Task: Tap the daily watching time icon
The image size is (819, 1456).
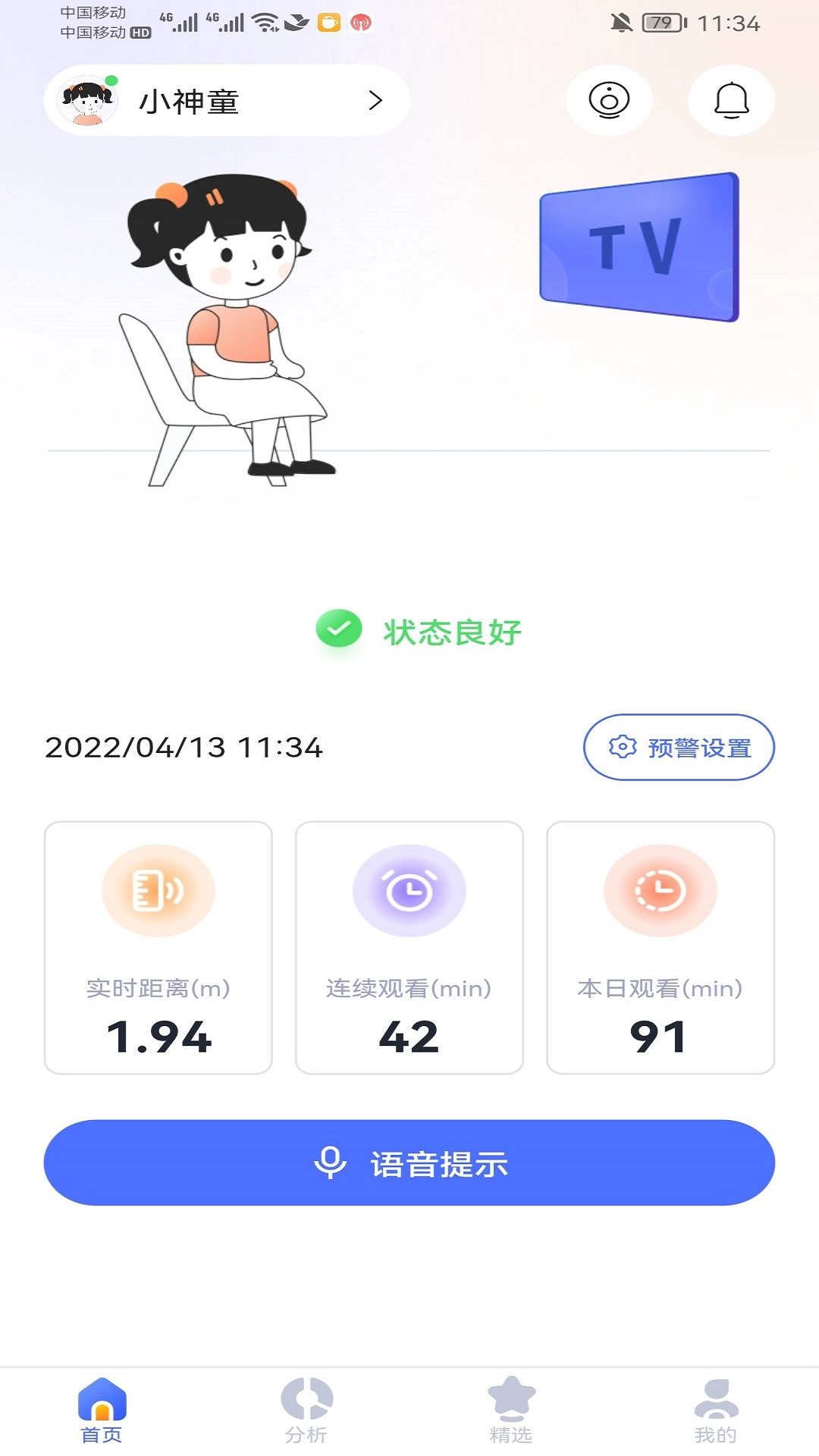Action: click(661, 891)
